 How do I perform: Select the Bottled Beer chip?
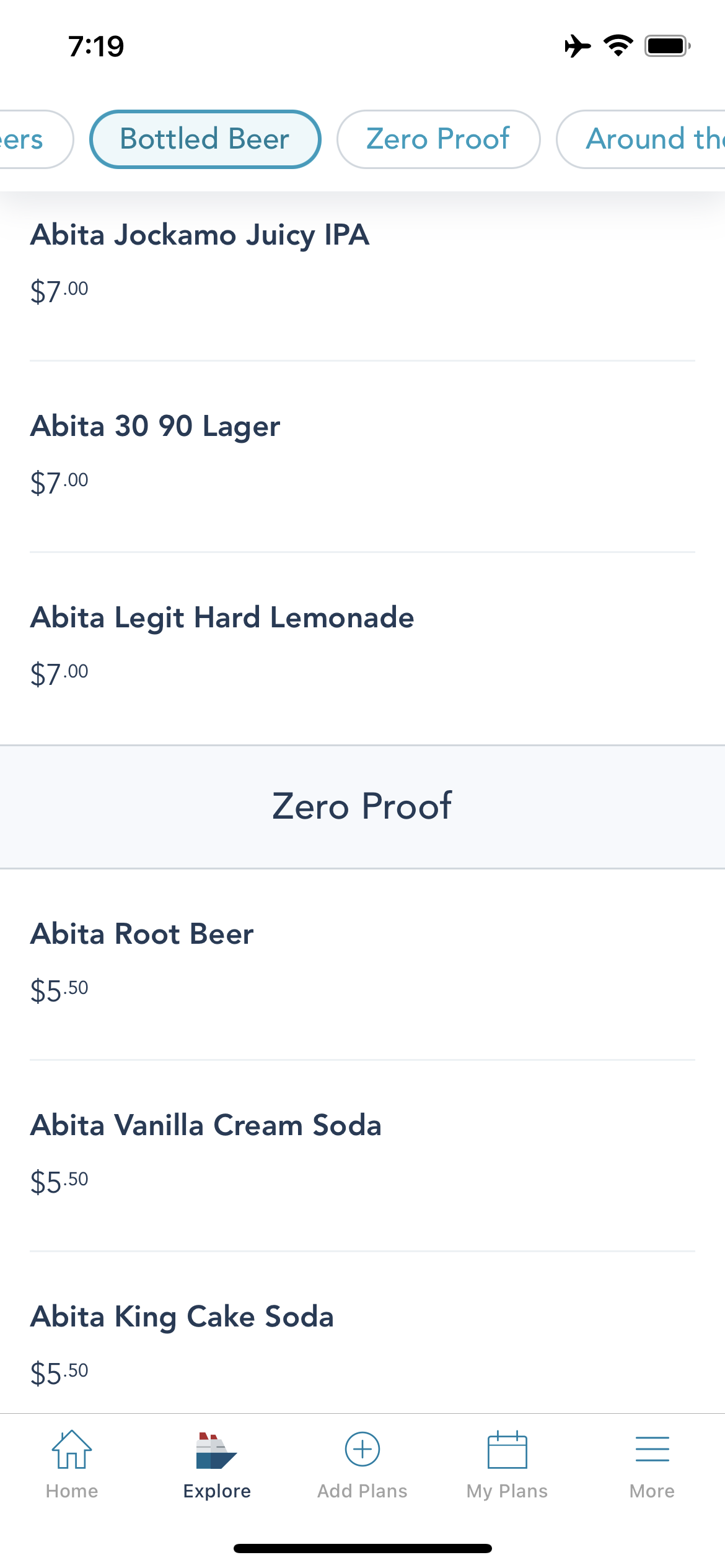pyautogui.click(x=205, y=139)
